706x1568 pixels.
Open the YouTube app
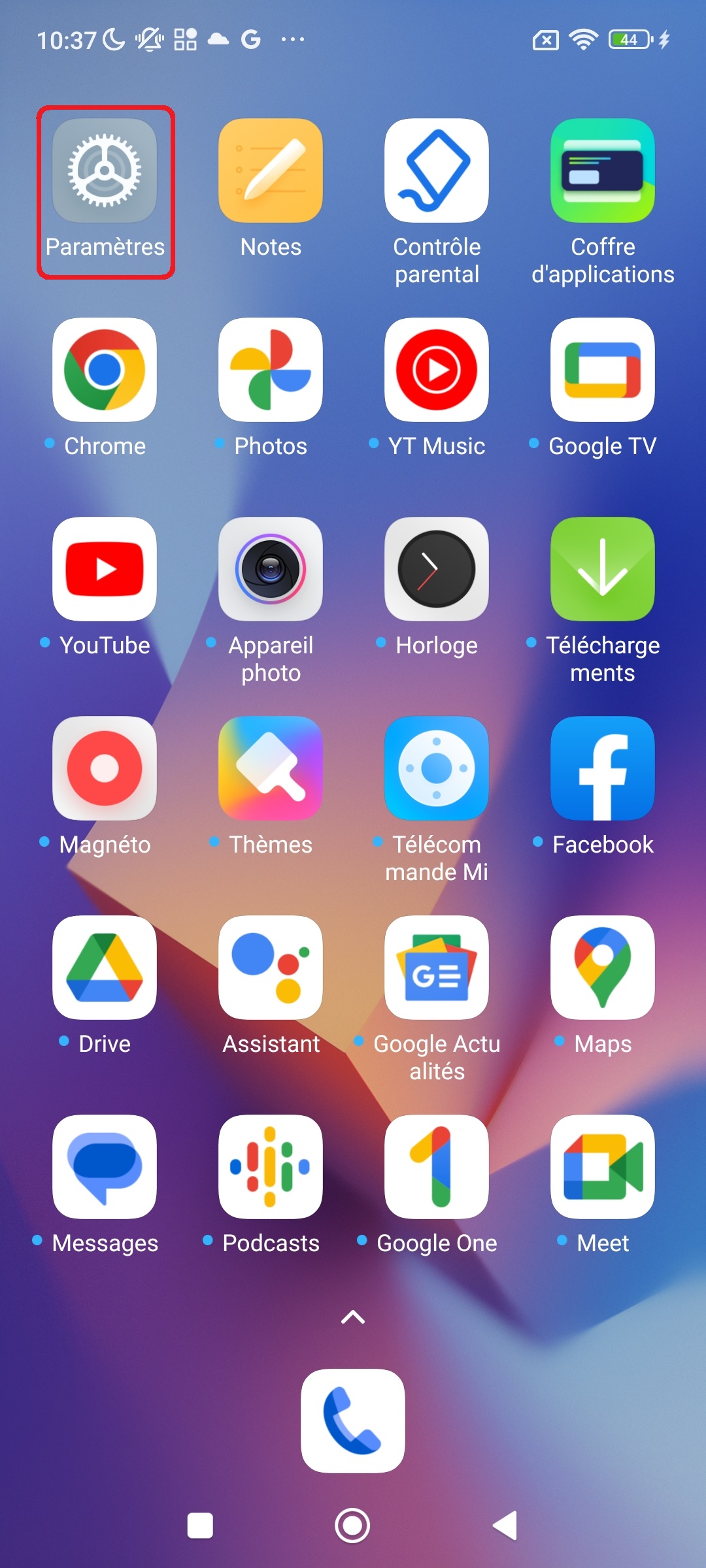105,570
